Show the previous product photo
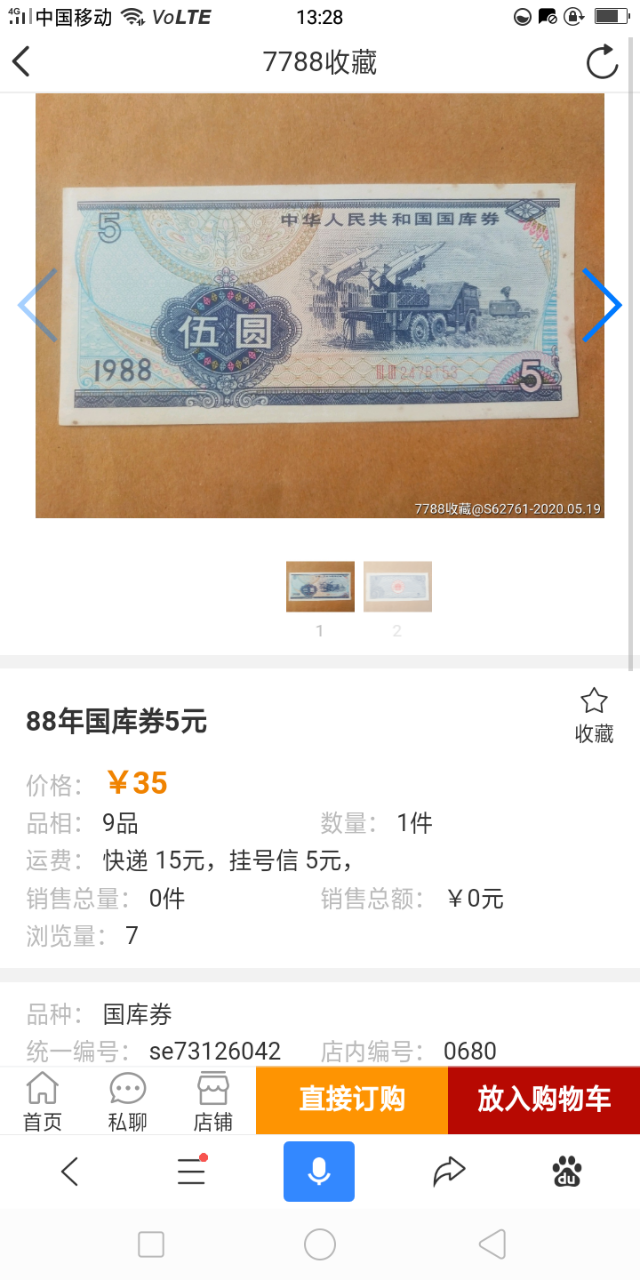The image size is (640, 1280). pos(38,305)
